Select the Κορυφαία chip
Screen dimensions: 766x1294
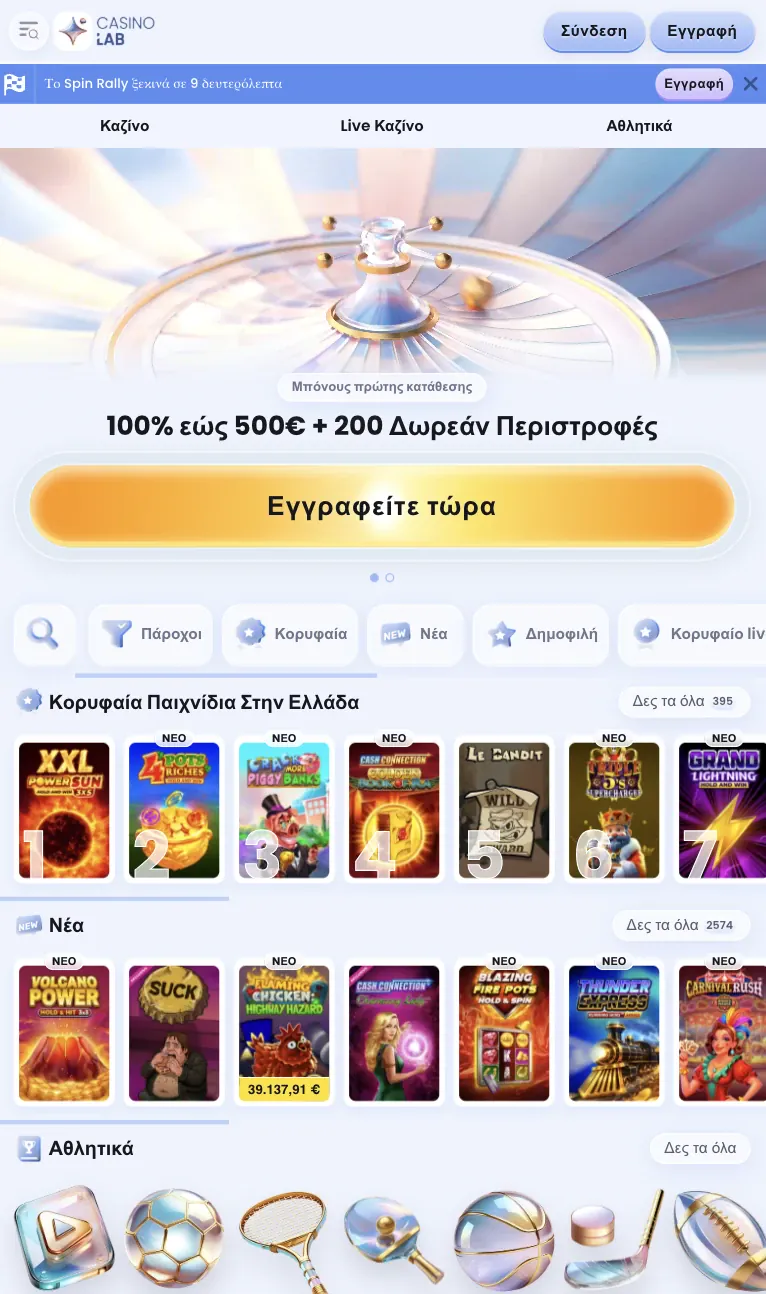coord(291,634)
